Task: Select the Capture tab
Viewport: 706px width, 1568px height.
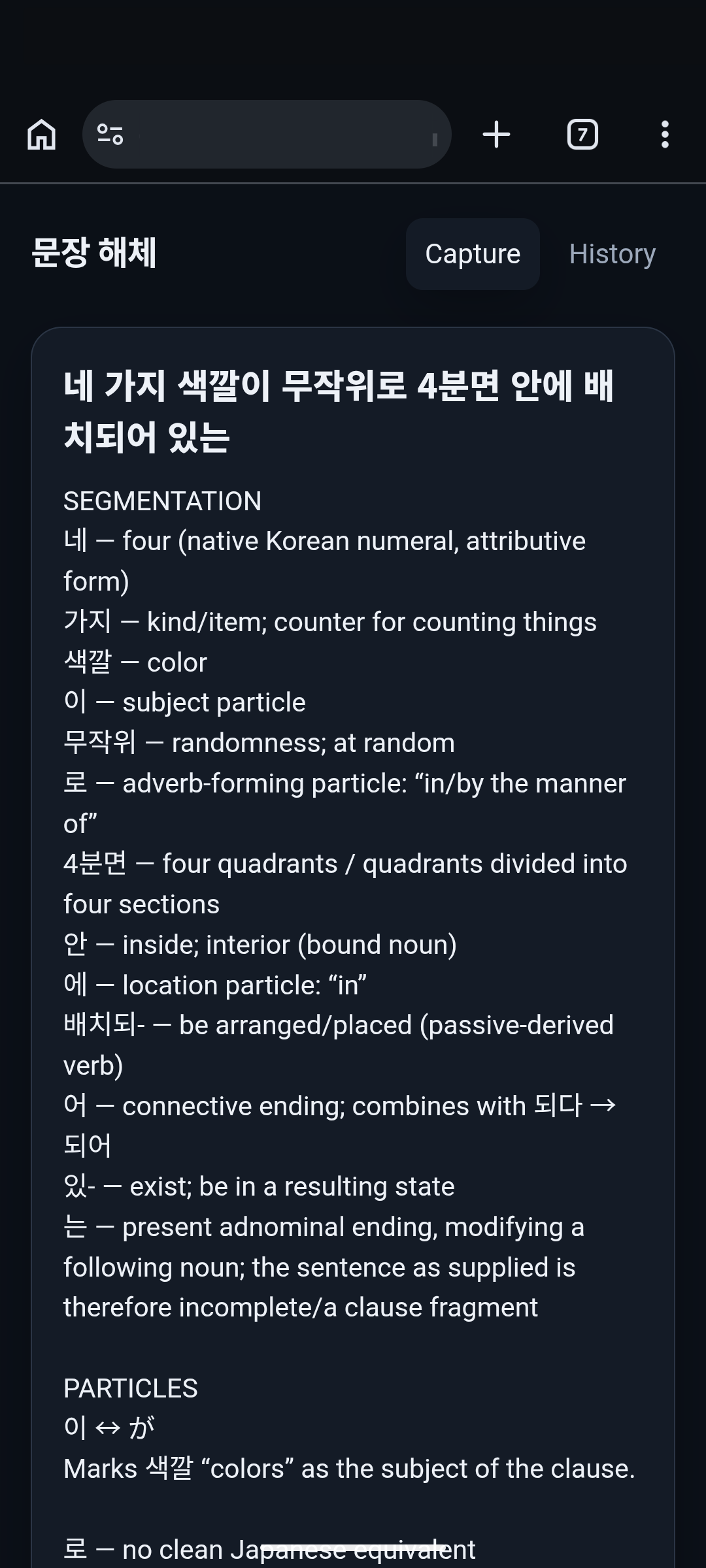Action: 473,254
